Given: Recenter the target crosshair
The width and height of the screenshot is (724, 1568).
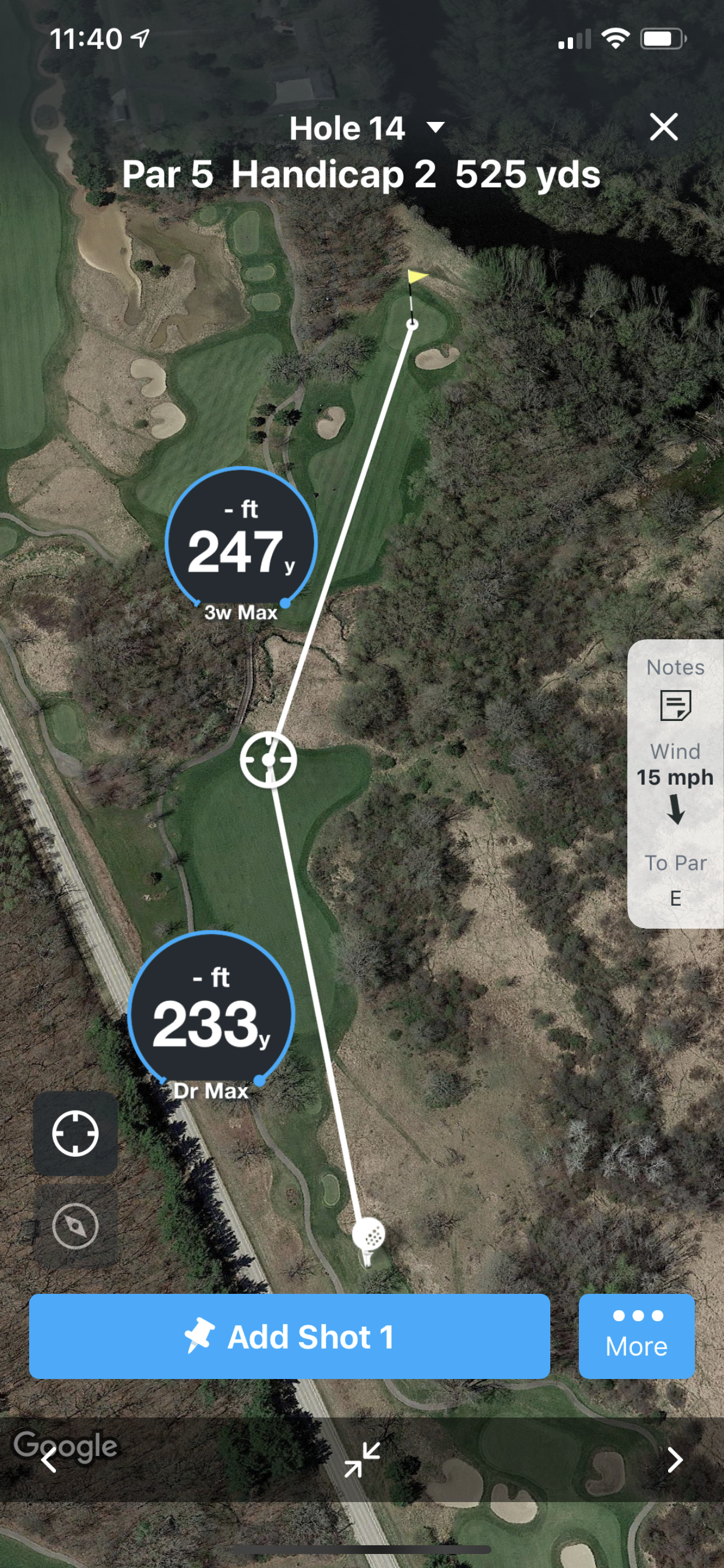Looking at the screenshot, I should 75,1133.
